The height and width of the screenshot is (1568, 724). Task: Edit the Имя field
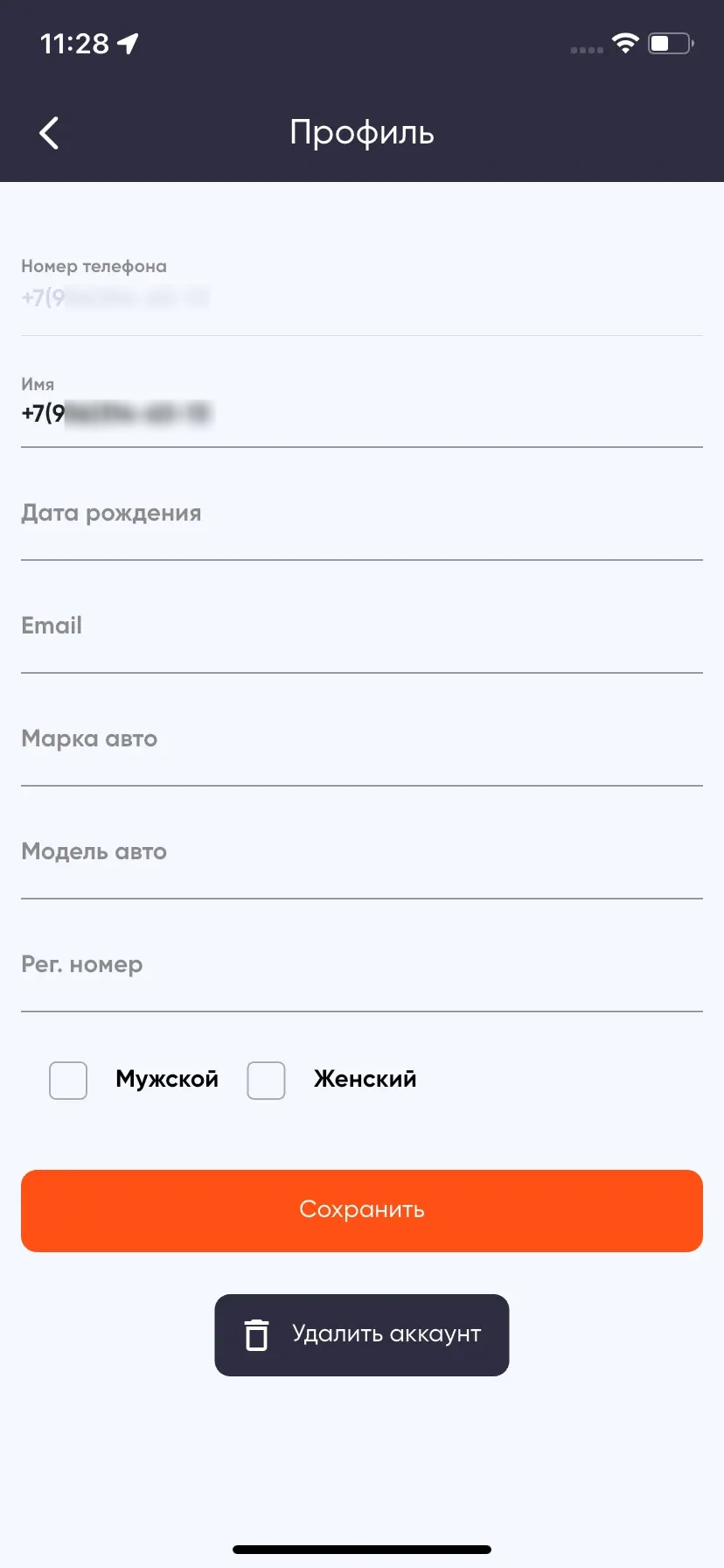[x=361, y=413]
